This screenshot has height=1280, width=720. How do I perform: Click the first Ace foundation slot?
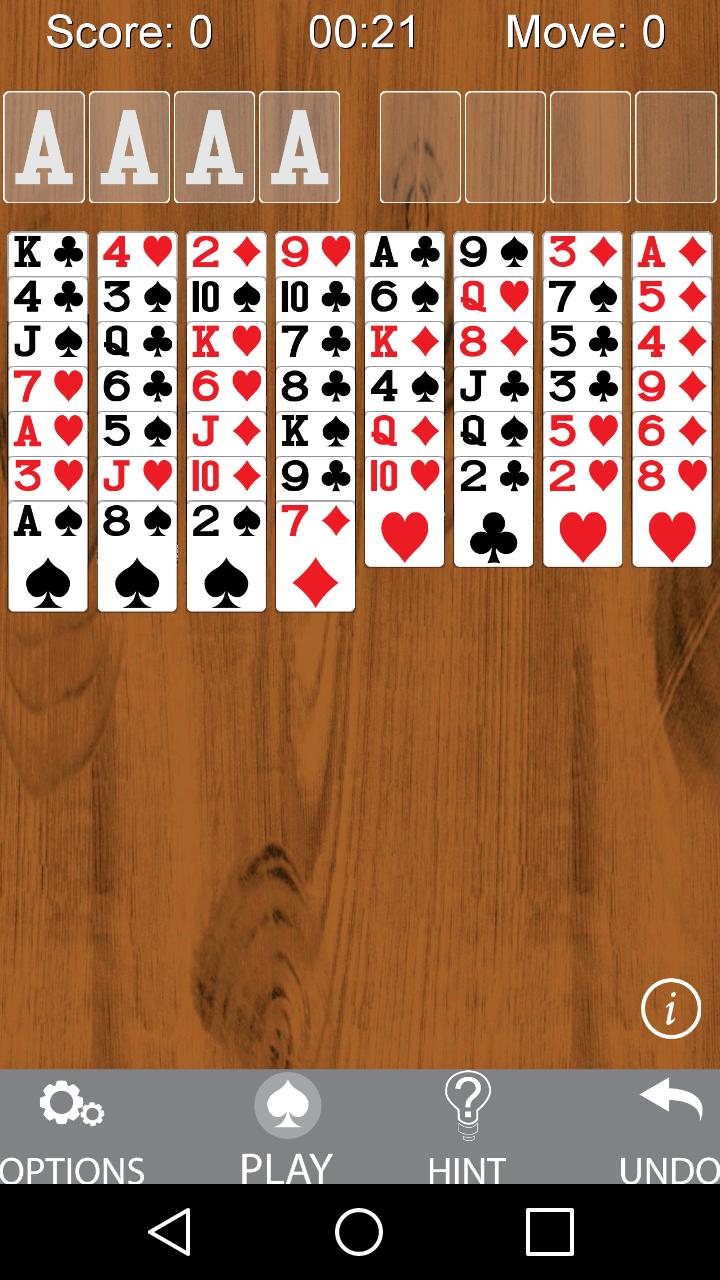(43, 146)
